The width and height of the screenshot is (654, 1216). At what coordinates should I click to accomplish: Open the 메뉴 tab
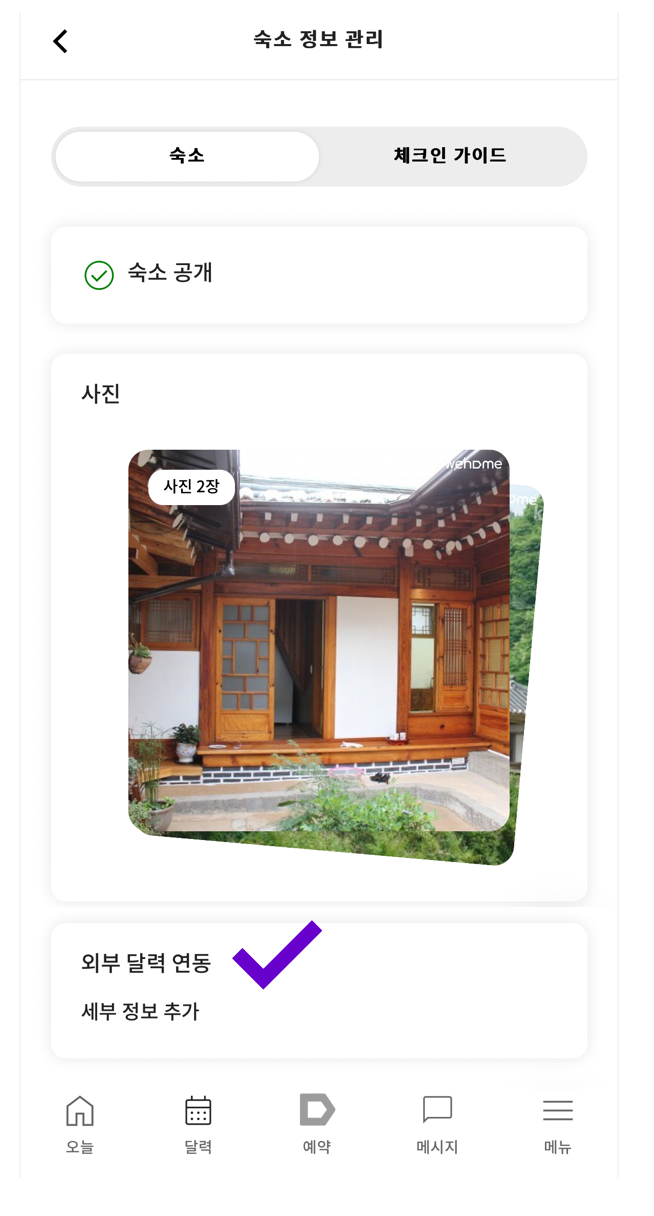[x=557, y=1124]
